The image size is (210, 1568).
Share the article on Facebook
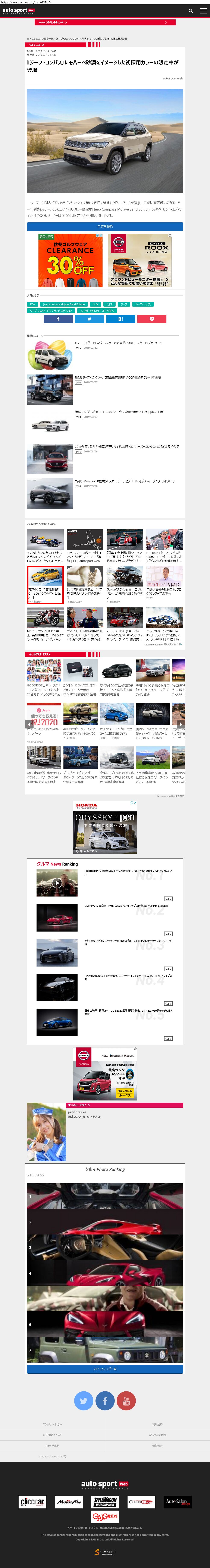[59, 319]
